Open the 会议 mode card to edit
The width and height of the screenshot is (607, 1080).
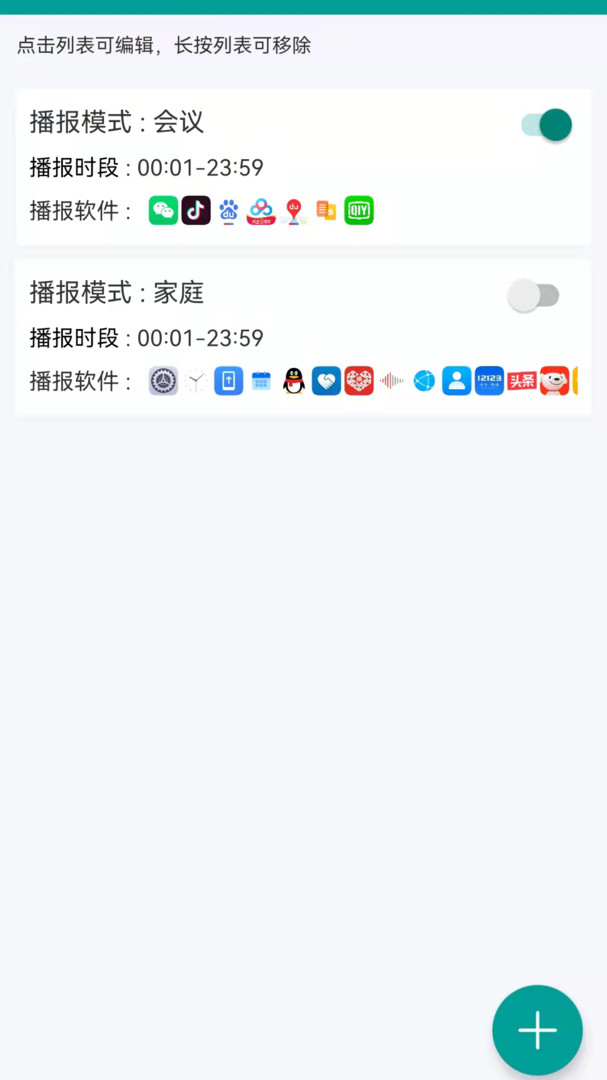(x=300, y=166)
